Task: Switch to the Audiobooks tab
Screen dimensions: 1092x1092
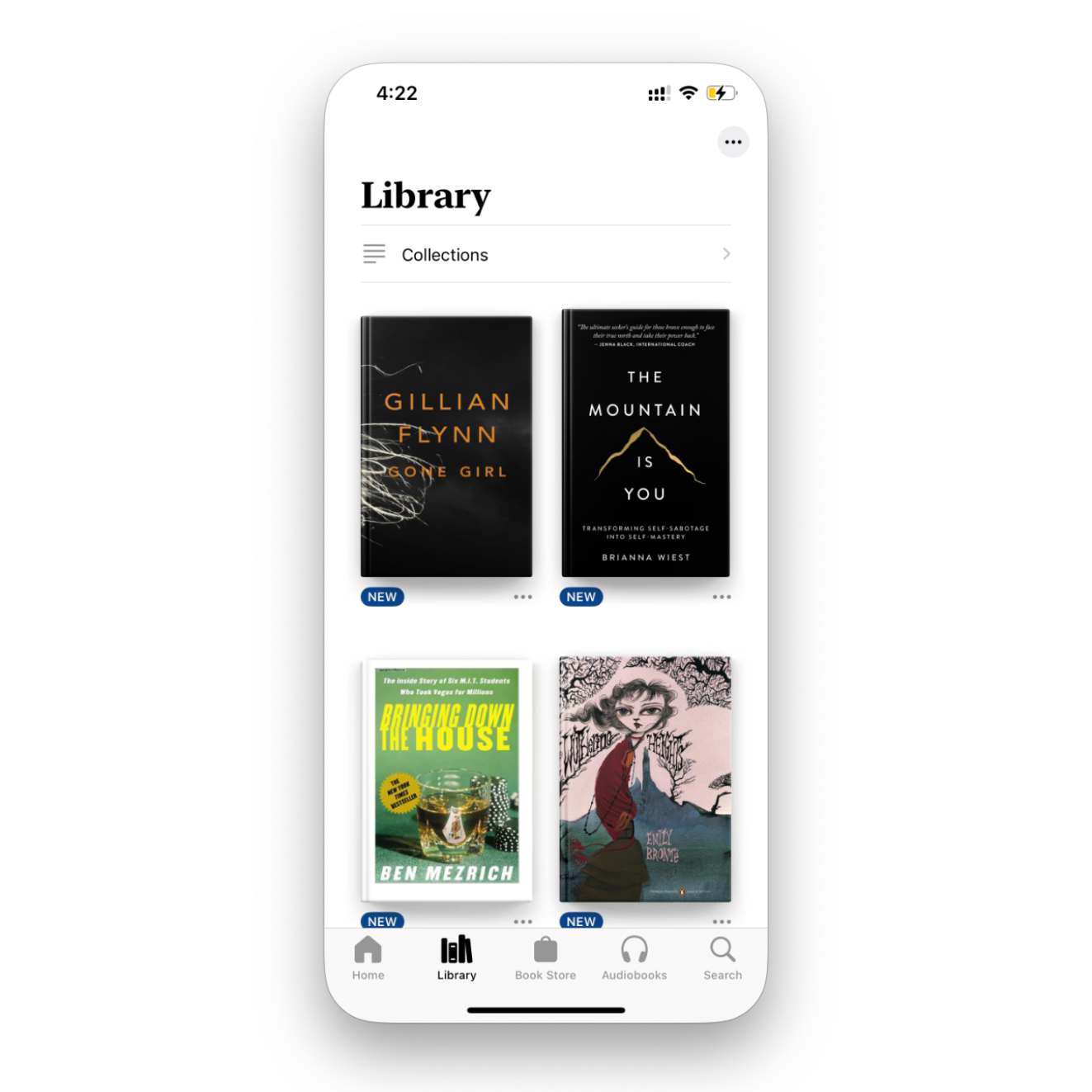Action: (x=634, y=958)
